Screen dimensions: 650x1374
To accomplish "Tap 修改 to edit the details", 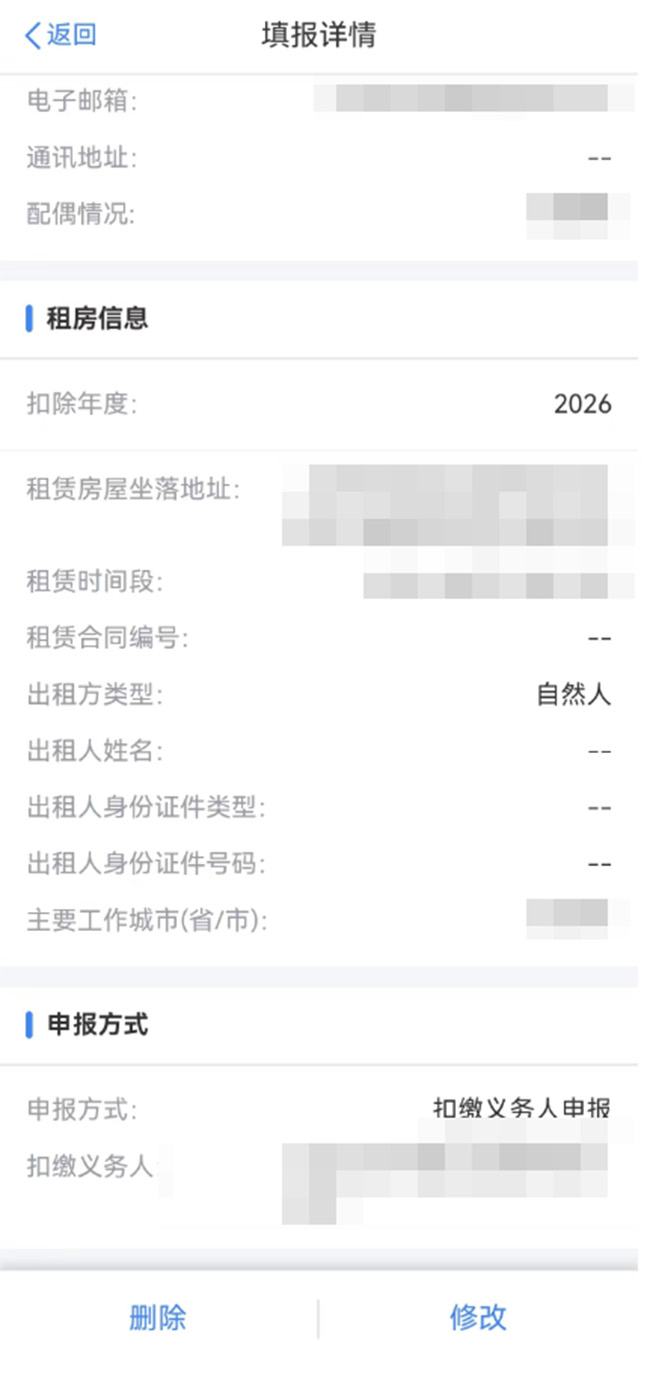I will [x=478, y=1317].
